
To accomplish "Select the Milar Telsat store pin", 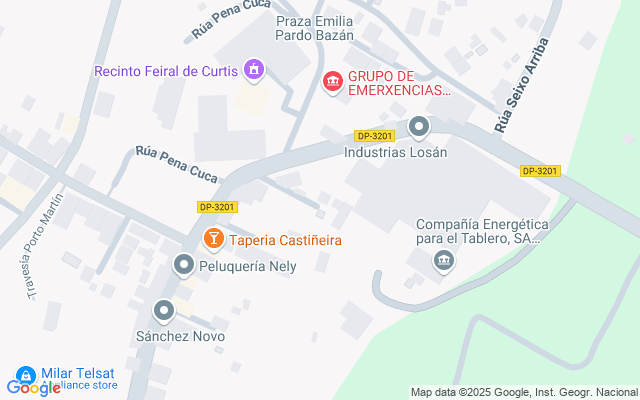I will coord(24,371).
